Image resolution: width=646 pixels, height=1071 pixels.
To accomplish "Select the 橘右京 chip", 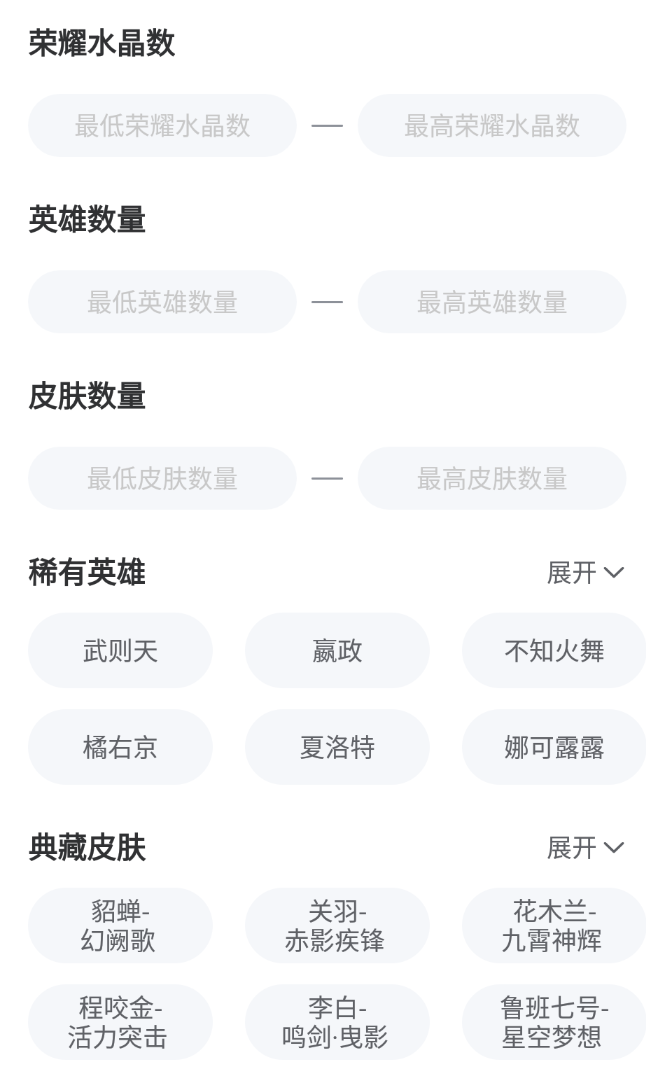I will click(120, 747).
